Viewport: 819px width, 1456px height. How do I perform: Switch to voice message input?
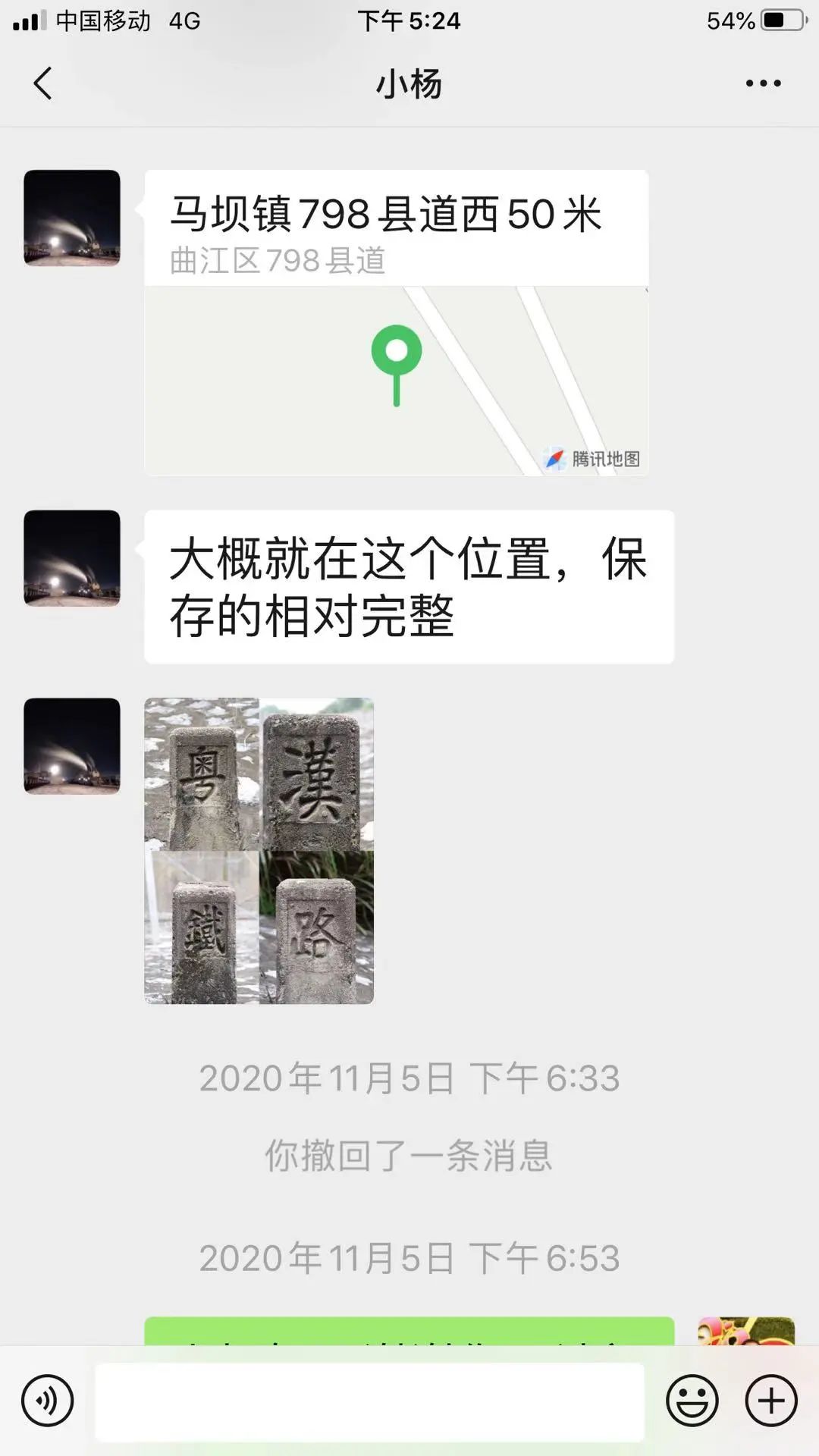coord(47,1400)
